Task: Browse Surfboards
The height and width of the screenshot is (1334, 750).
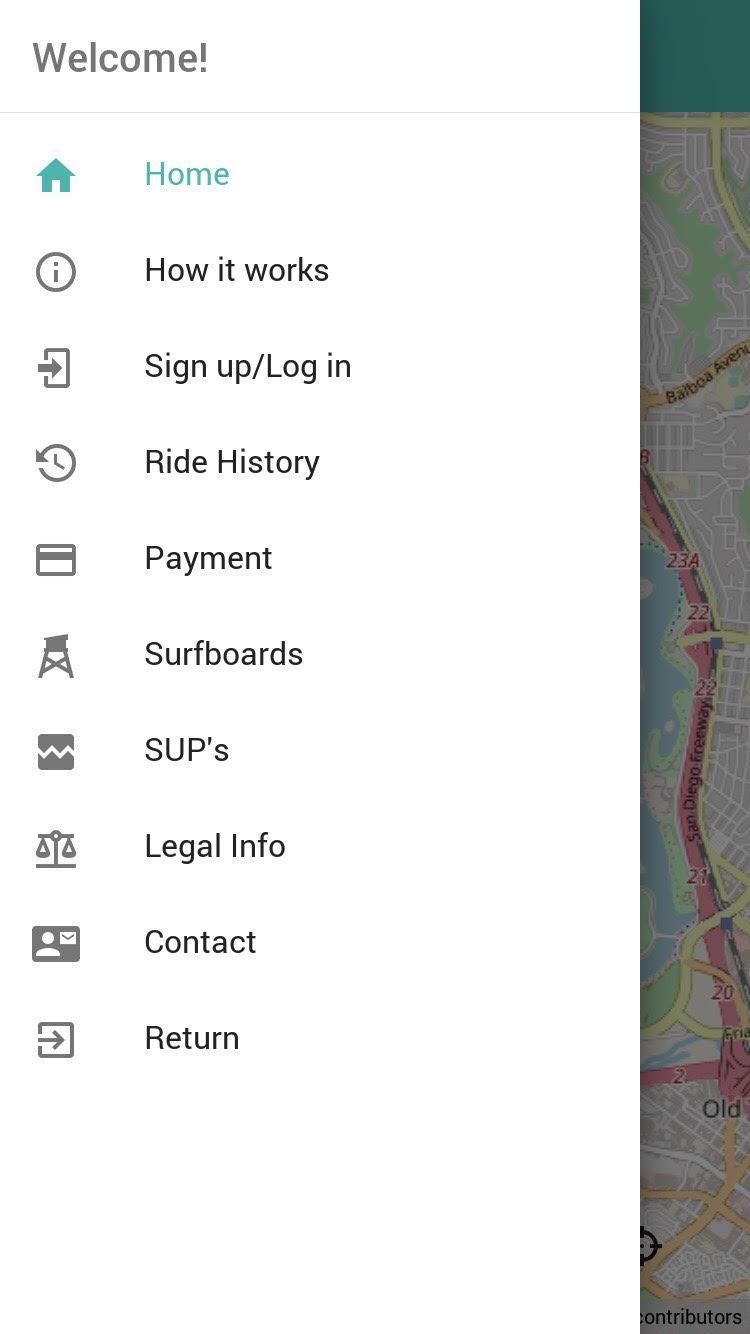Action: tap(223, 654)
